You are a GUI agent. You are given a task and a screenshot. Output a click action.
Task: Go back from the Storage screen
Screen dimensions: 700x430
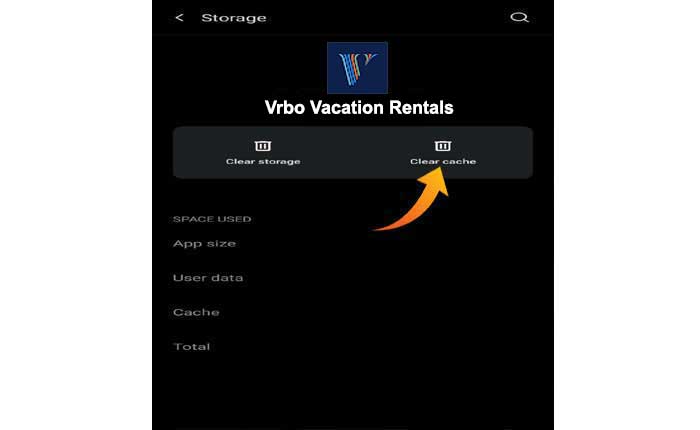click(x=180, y=18)
